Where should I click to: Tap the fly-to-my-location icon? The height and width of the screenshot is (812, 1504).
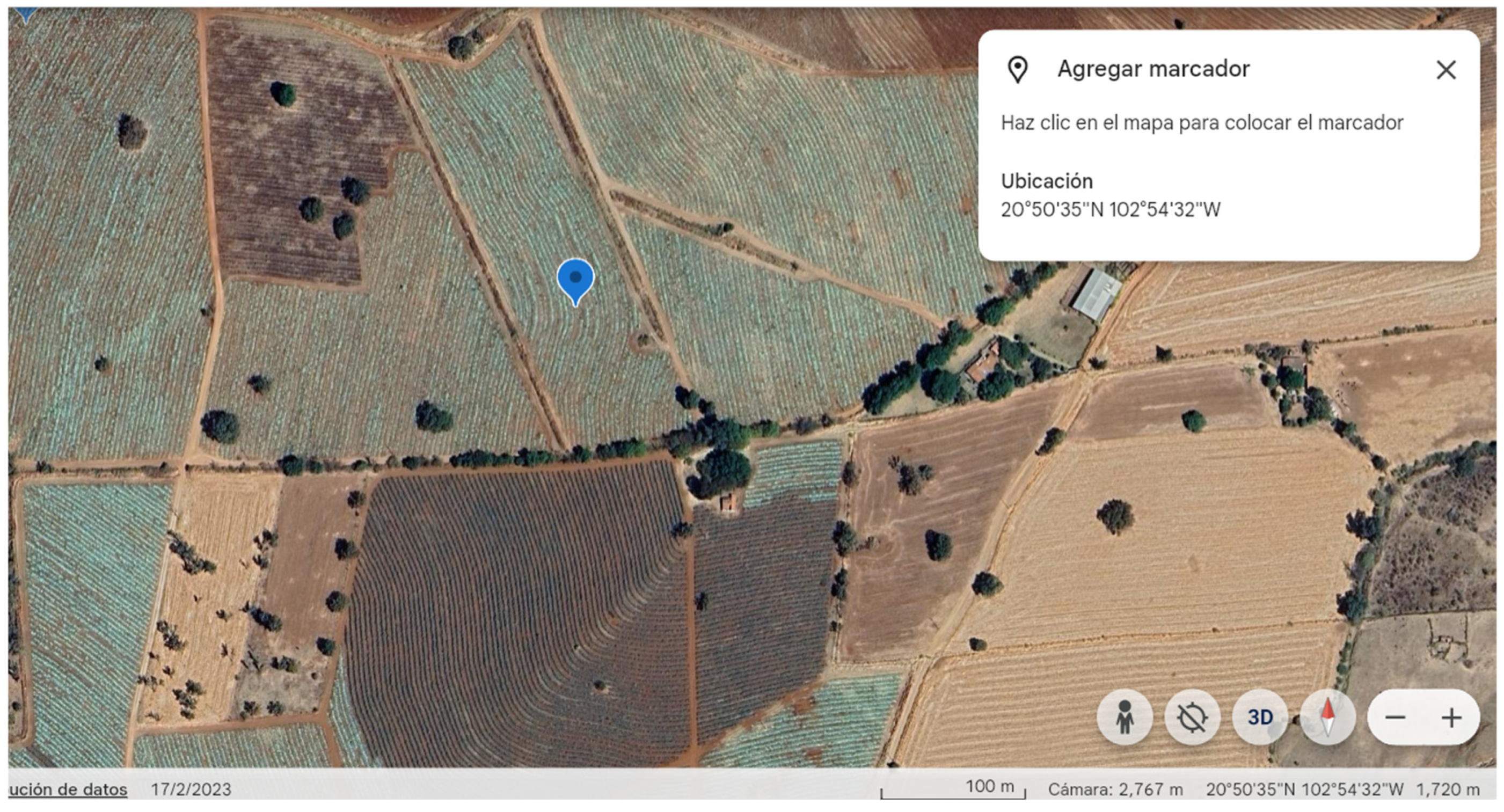click(1192, 717)
